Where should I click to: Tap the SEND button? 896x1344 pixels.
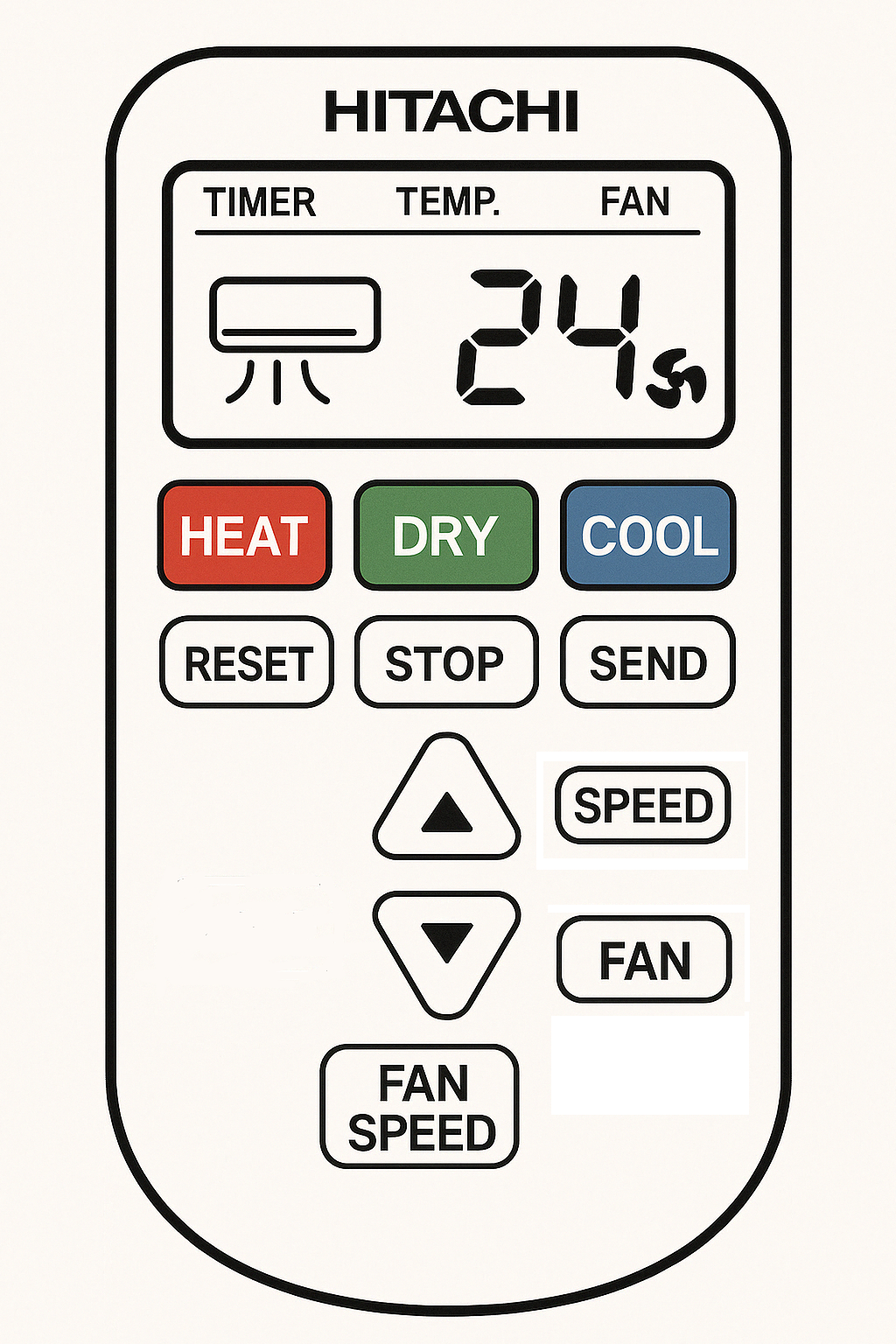pos(647,662)
